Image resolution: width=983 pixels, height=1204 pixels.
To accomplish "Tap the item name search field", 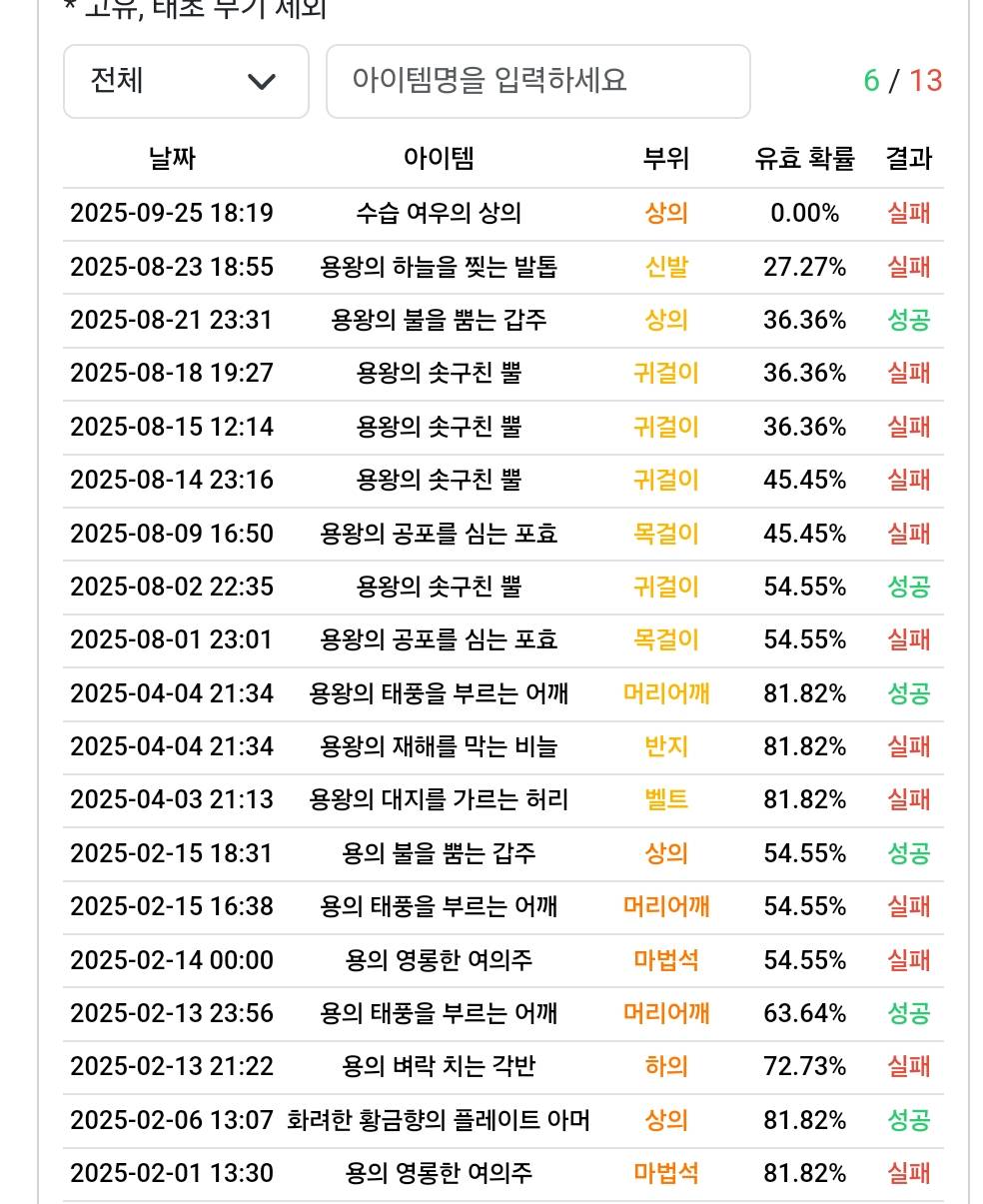I will coord(537,81).
